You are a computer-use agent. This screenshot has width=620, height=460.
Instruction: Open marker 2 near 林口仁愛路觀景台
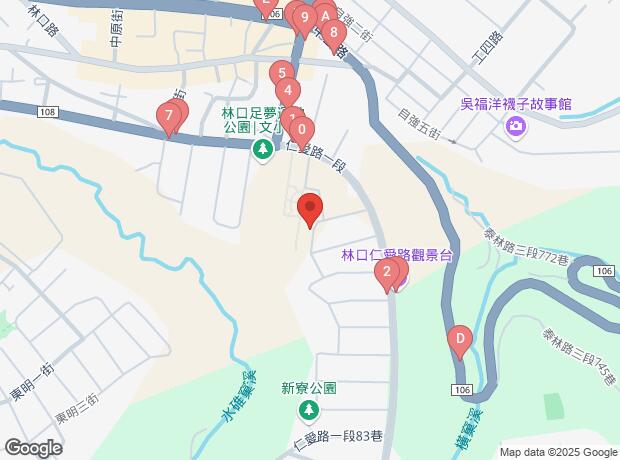[x=386, y=274]
